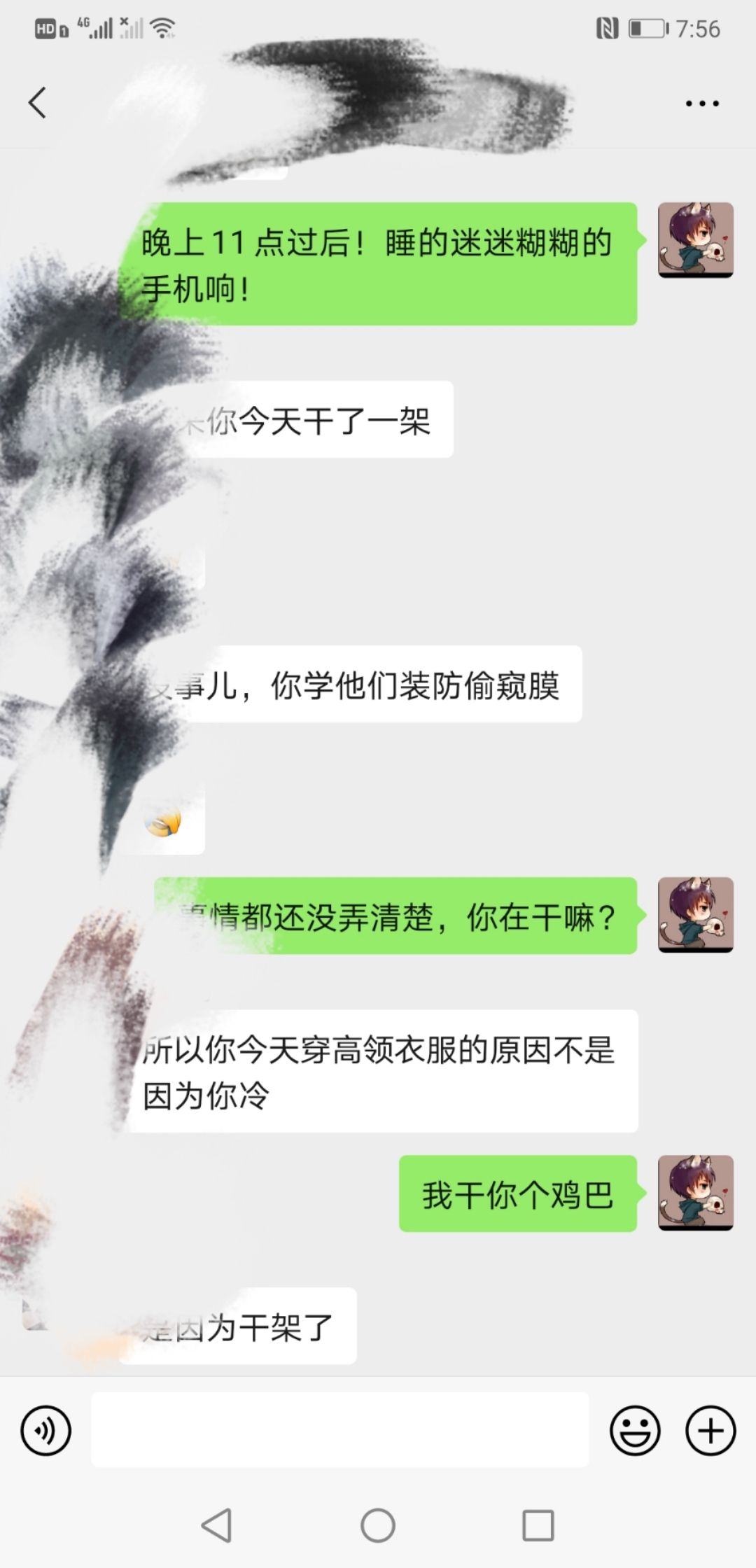756x1568 pixels.
Task: Tap the message text field
Action: tap(339, 1430)
